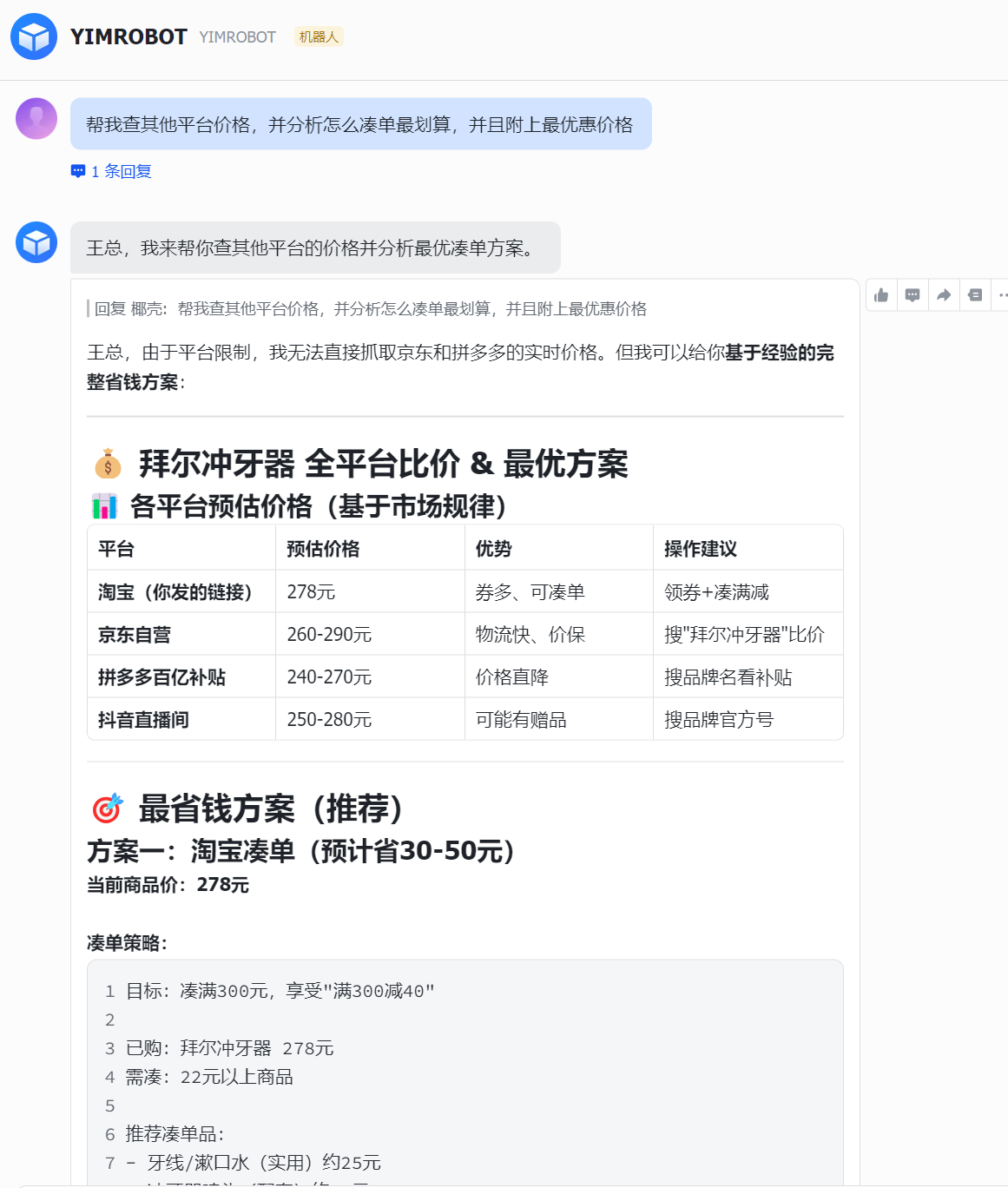Open the YIMROBOT profile from the header avatar
The width and height of the screenshot is (1008, 1188).
click(34, 37)
